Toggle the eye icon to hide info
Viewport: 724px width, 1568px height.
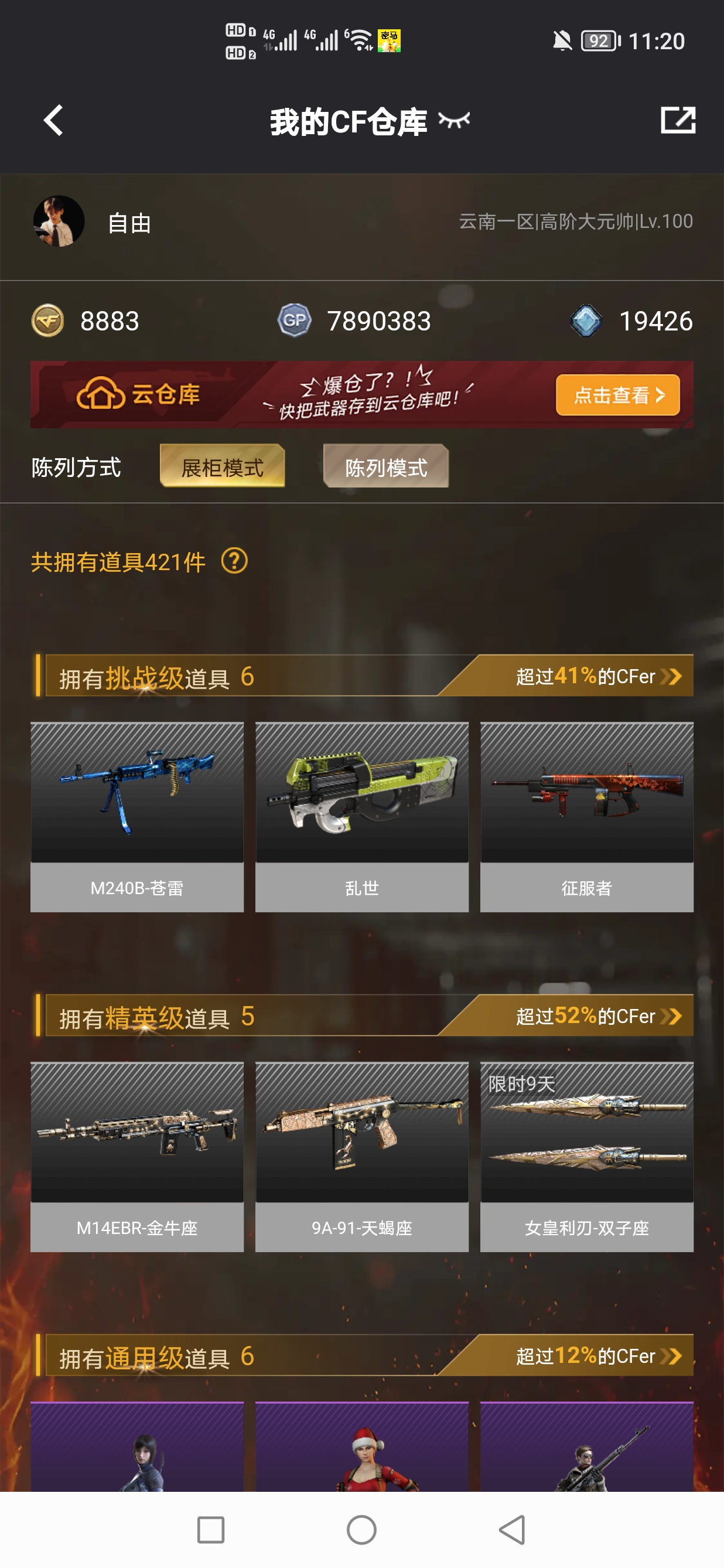(454, 120)
